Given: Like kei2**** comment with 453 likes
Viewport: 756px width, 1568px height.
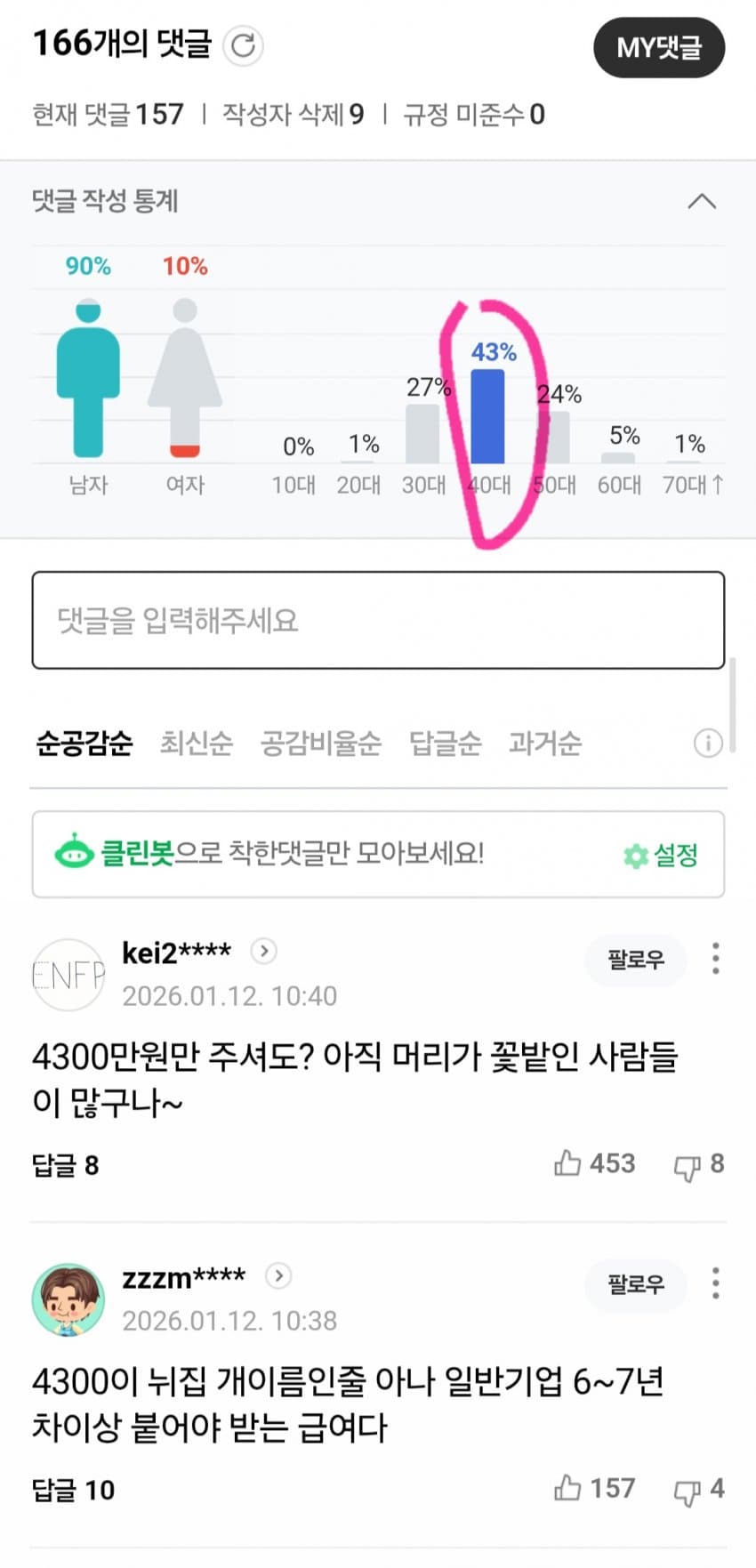Looking at the screenshot, I should tap(567, 1163).
